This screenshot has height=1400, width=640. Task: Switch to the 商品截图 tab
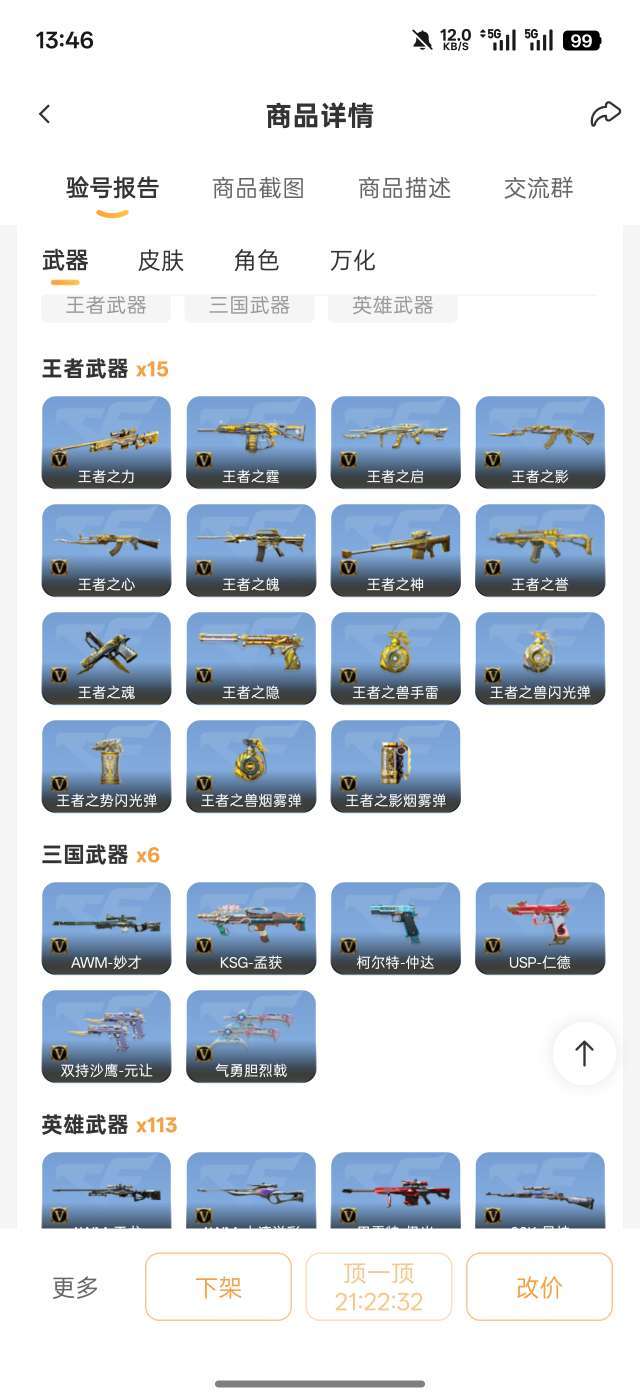coord(258,188)
